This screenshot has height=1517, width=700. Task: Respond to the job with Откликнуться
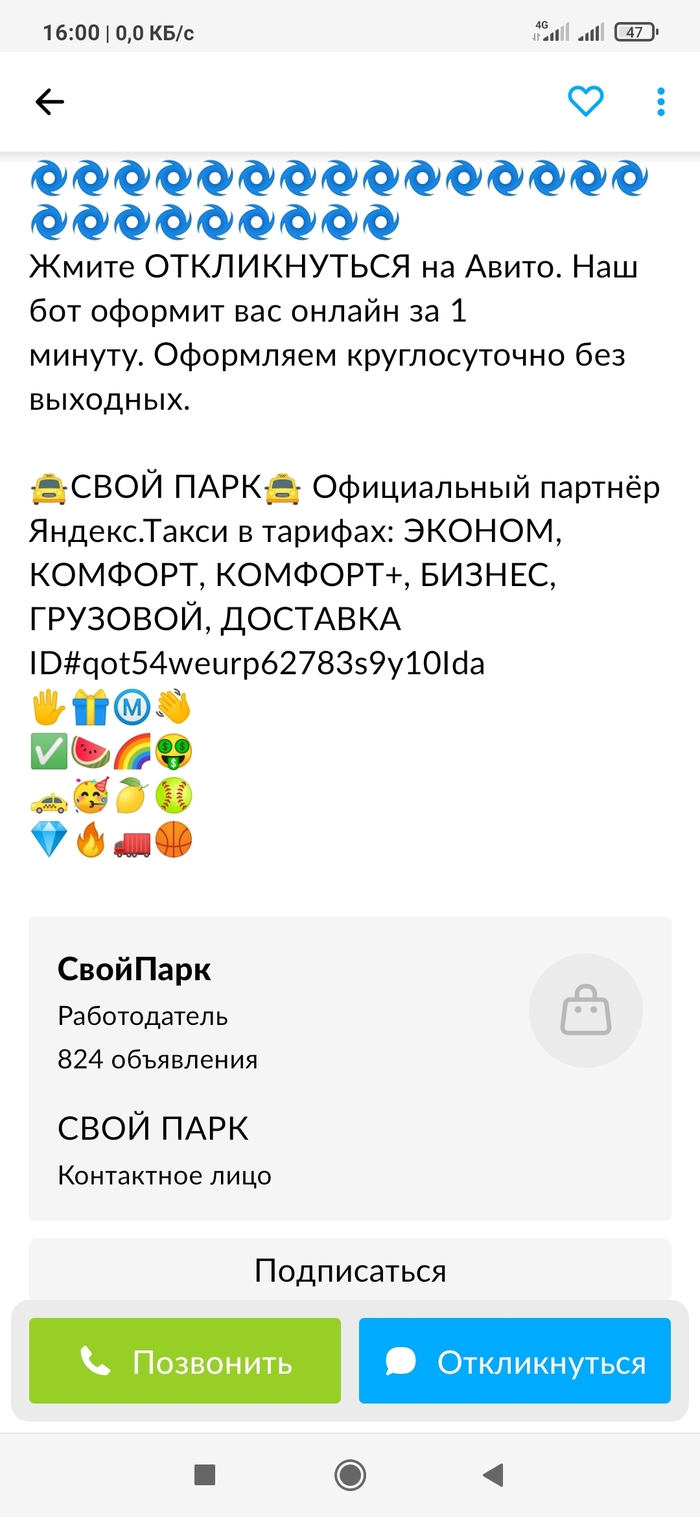coord(514,1361)
